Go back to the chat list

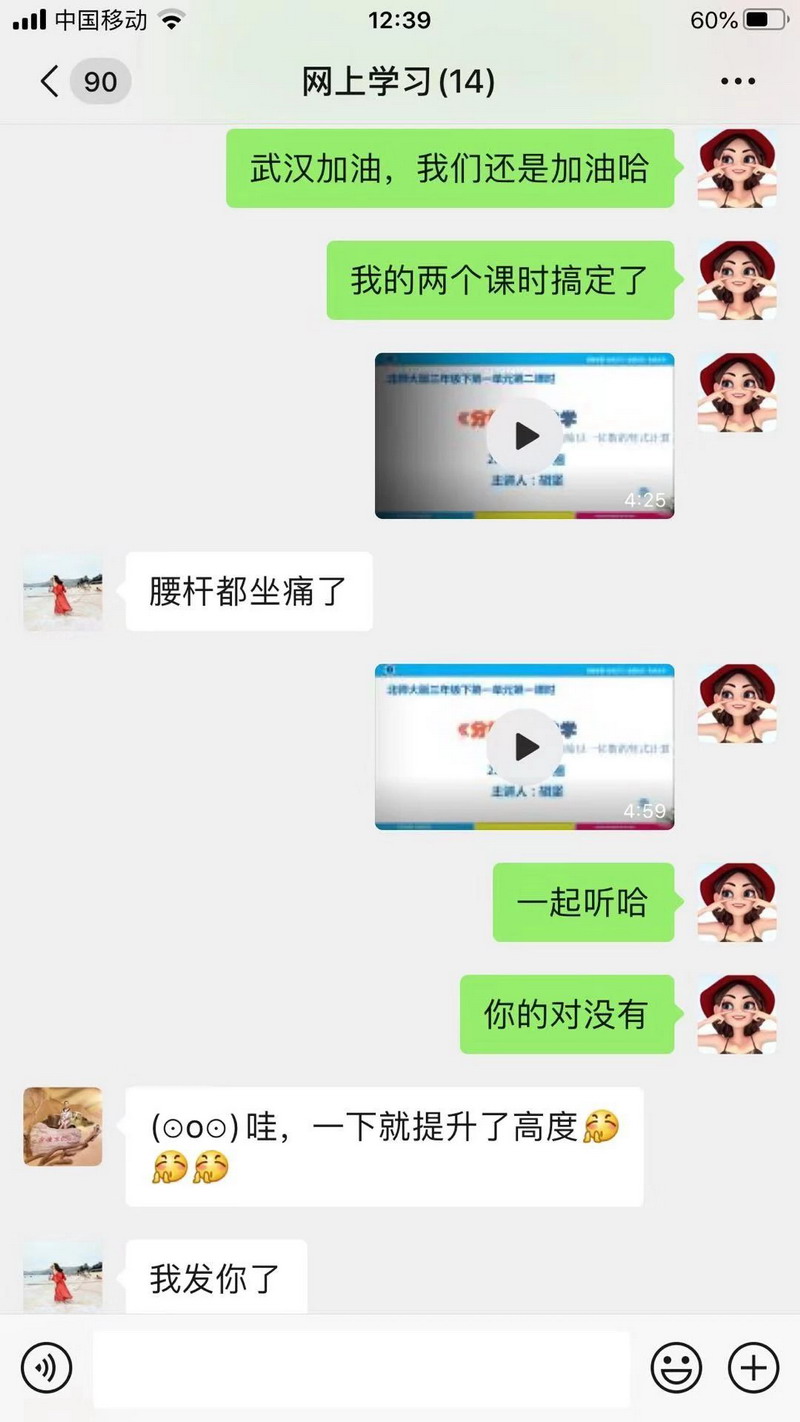[50, 82]
